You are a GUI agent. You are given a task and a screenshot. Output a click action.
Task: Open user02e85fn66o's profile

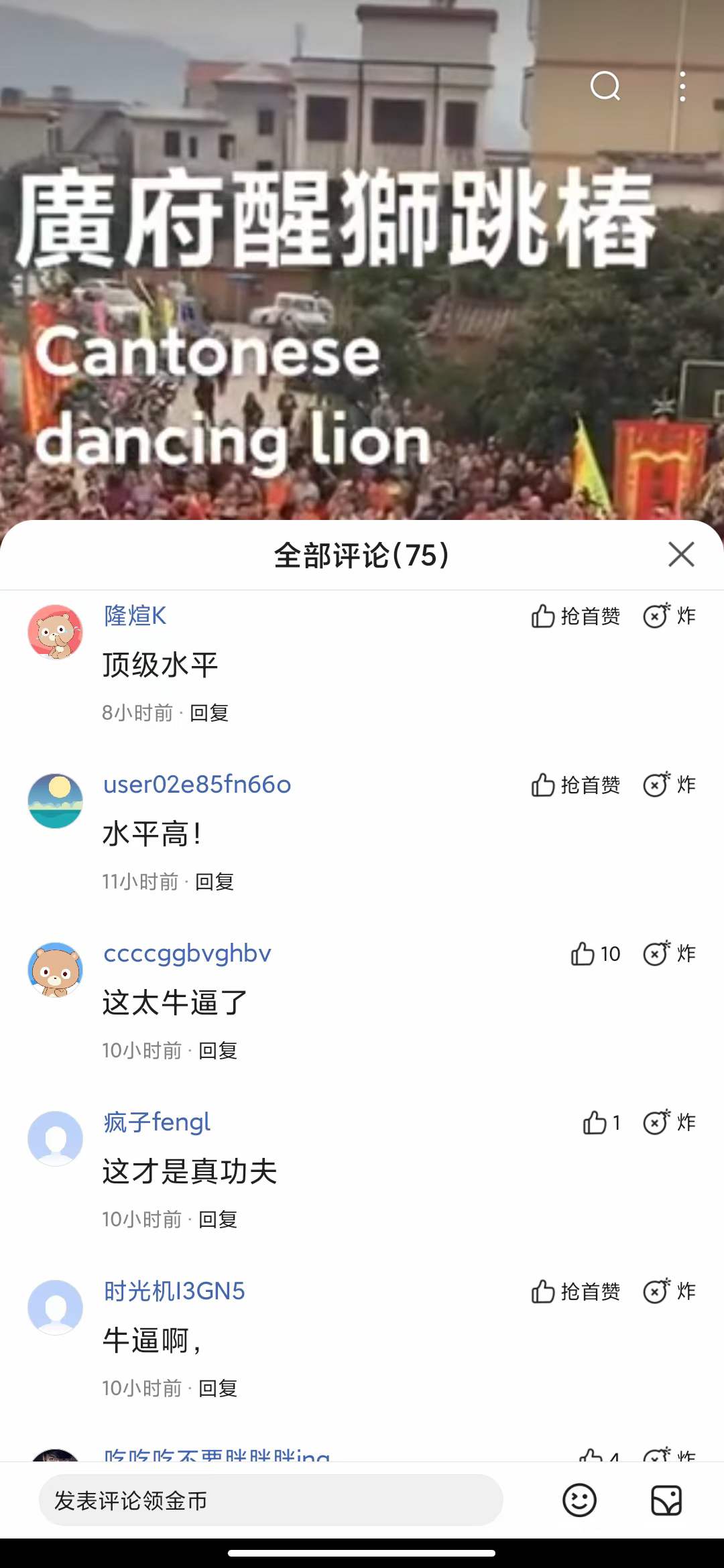pos(197,784)
